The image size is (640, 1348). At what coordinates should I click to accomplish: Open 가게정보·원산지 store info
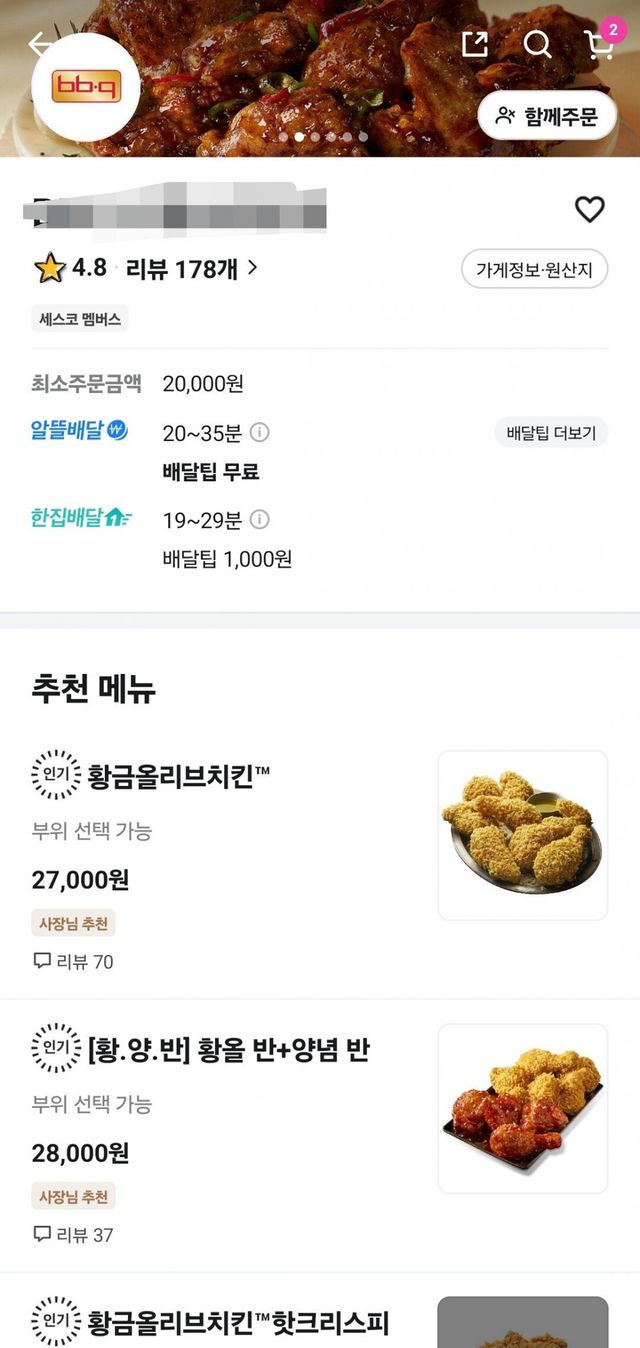tap(534, 269)
